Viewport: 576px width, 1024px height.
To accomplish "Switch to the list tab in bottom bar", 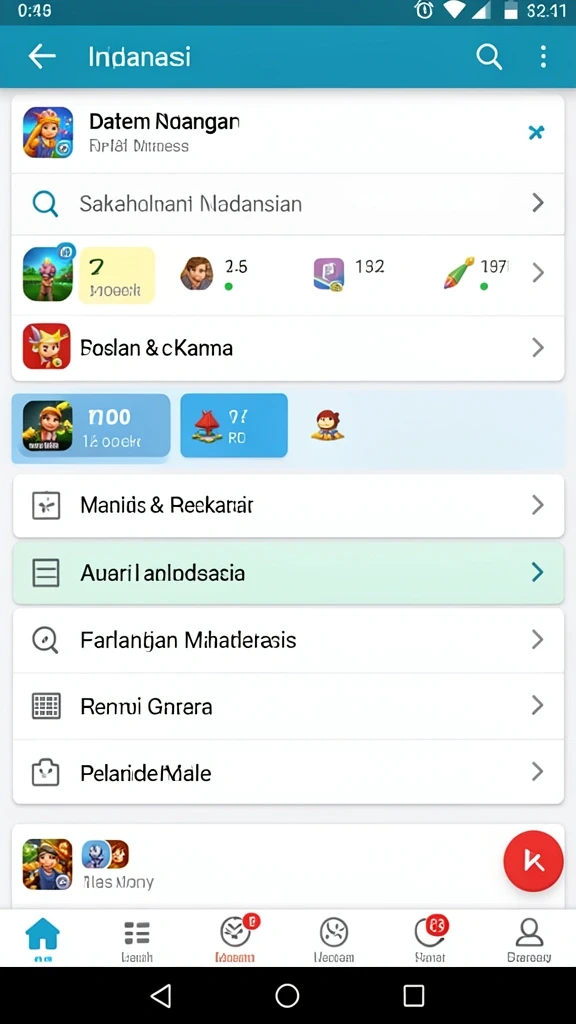I will (x=137, y=939).
